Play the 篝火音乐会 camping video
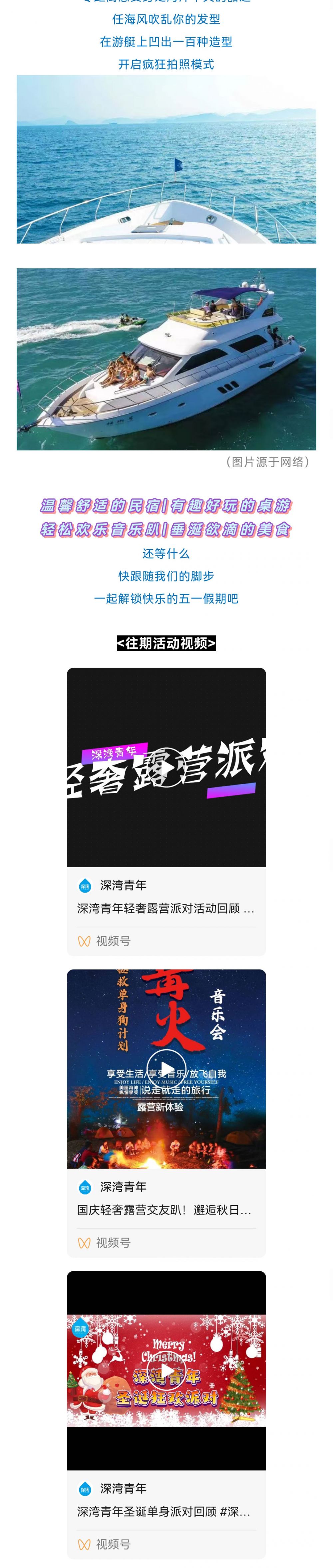Viewport: 333px width, 1568px height. pyautogui.click(x=166, y=1070)
